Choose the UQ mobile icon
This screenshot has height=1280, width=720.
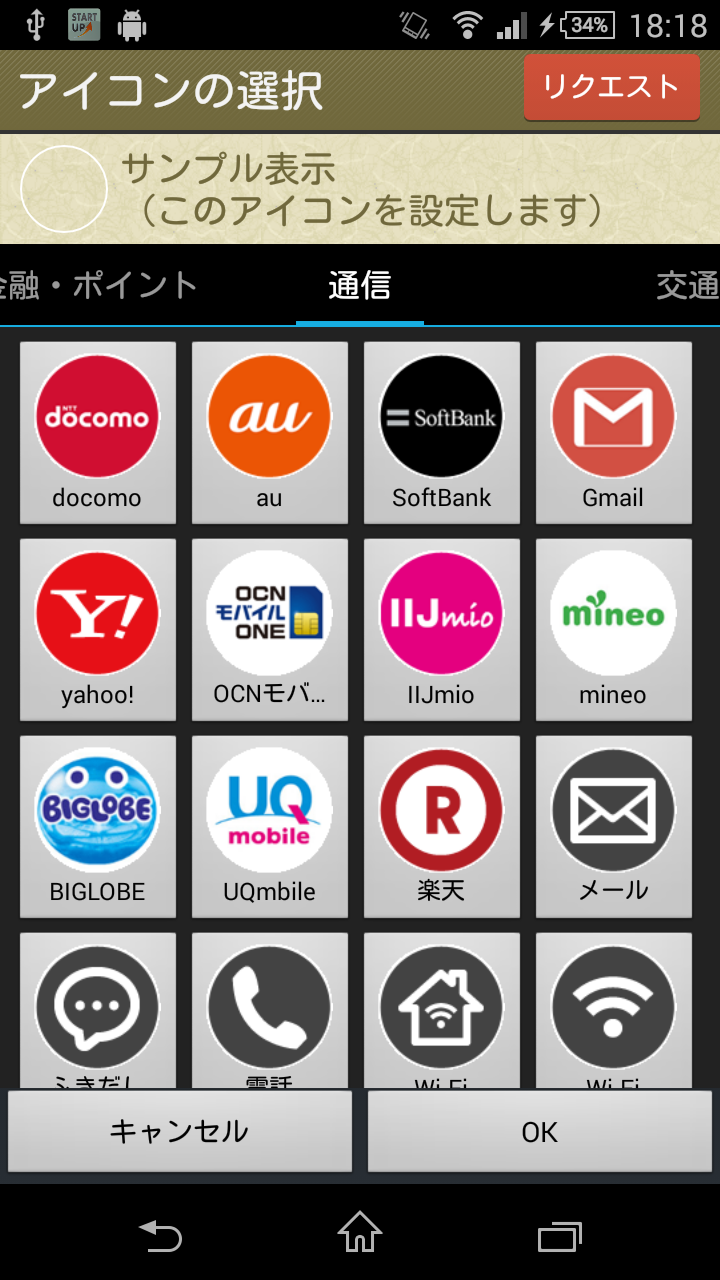pos(269,808)
